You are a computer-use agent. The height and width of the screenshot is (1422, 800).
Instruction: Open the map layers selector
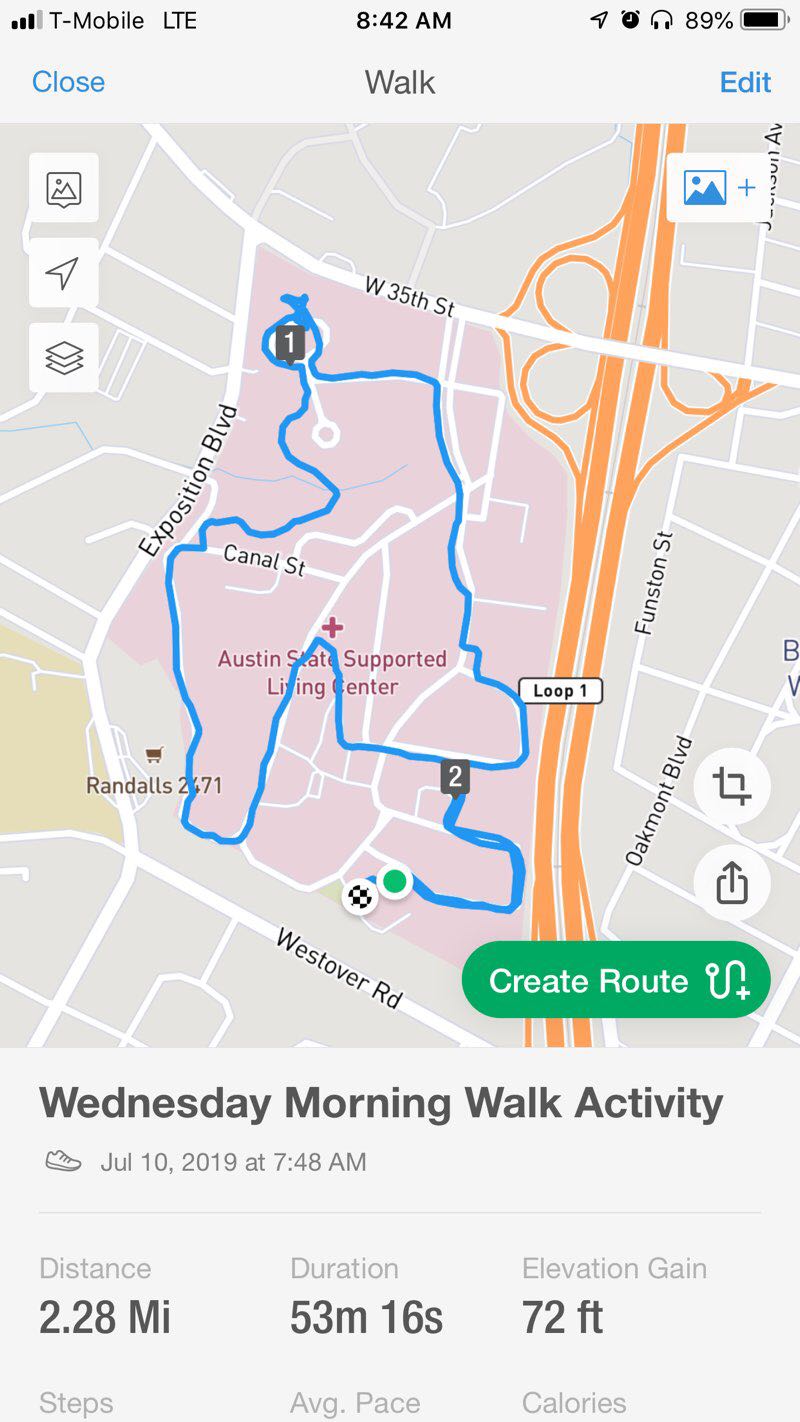pos(64,358)
